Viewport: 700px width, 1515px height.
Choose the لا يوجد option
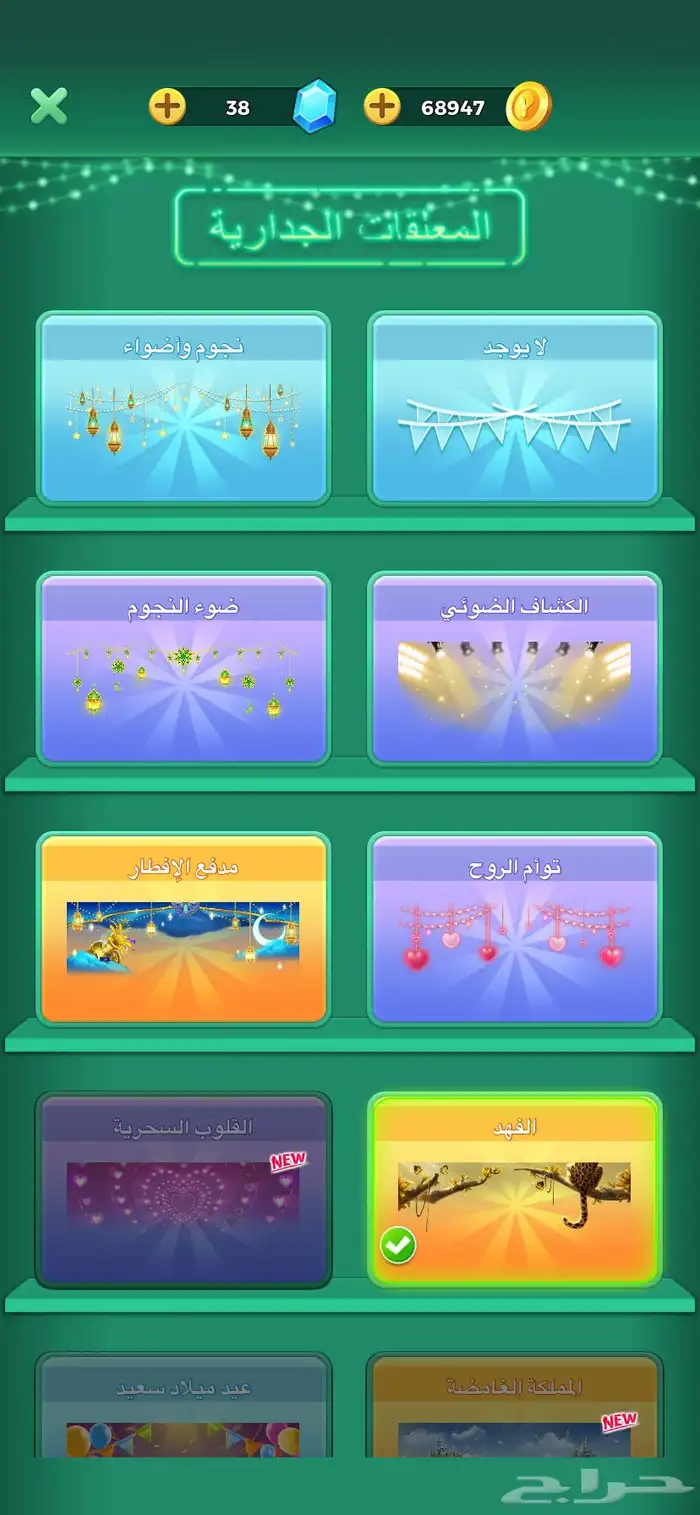click(x=515, y=408)
